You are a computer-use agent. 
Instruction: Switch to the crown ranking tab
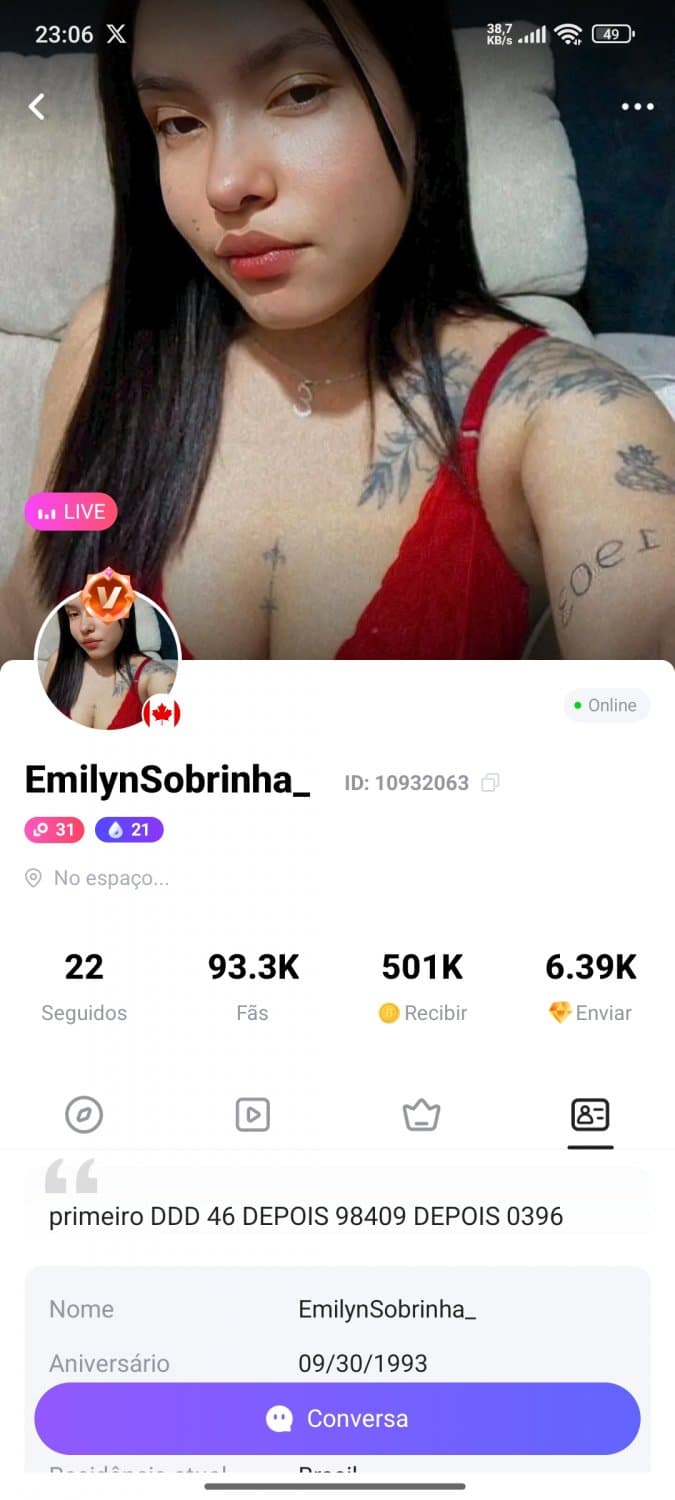point(421,1114)
